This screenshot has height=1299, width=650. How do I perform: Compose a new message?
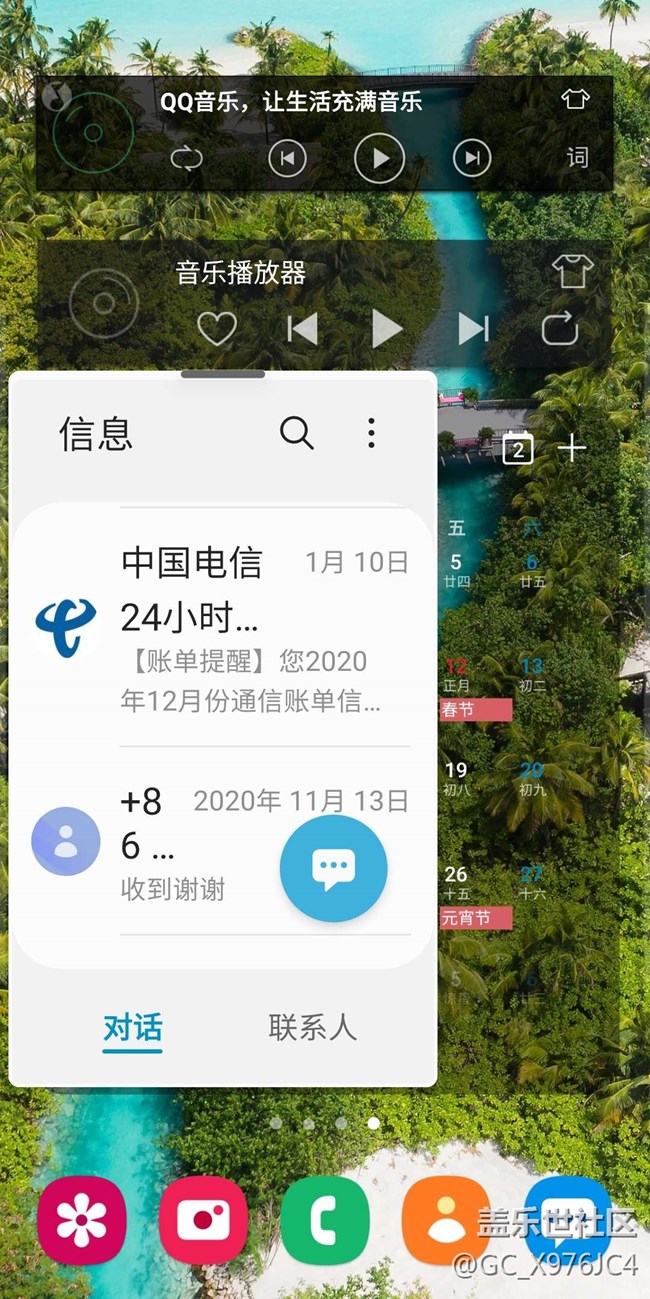point(333,868)
